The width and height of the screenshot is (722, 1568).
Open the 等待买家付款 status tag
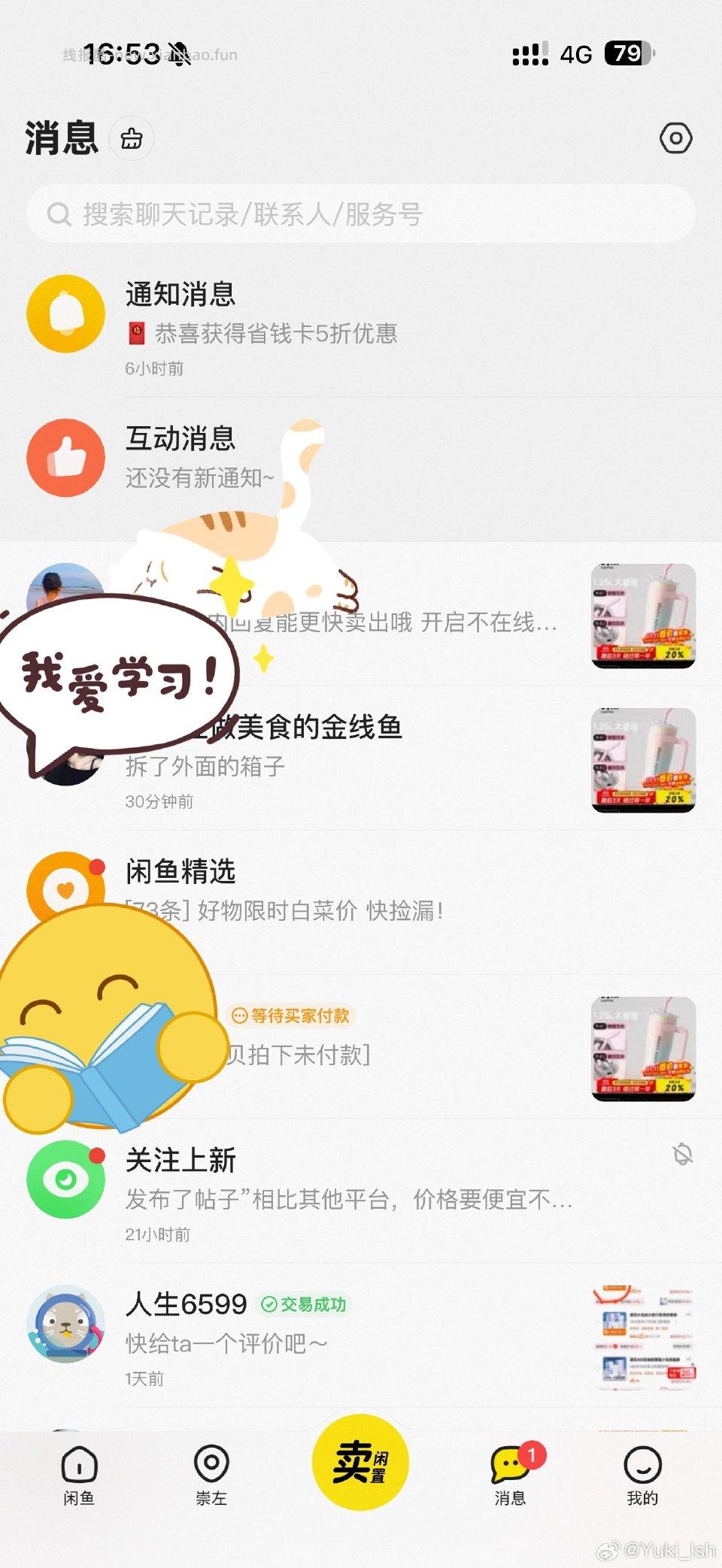point(293,1015)
